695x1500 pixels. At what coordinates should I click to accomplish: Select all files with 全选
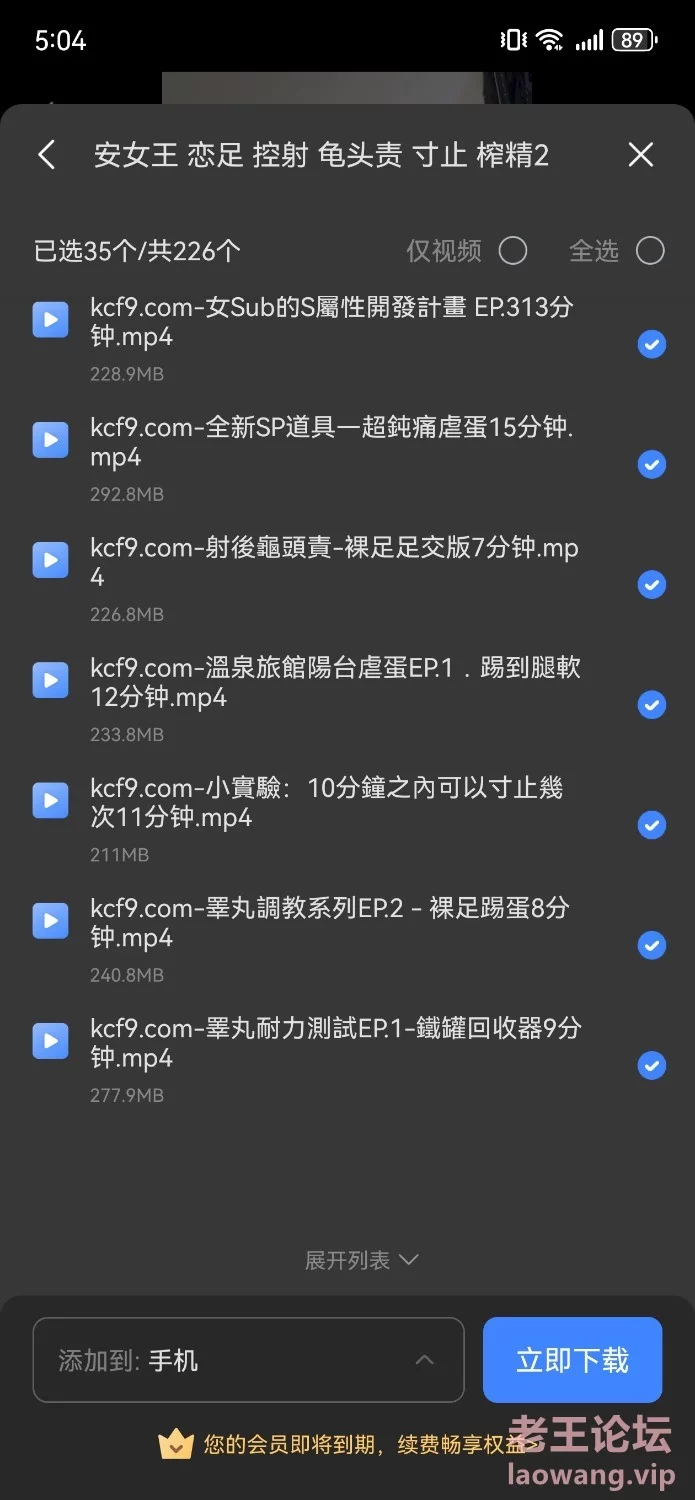coord(650,250)
